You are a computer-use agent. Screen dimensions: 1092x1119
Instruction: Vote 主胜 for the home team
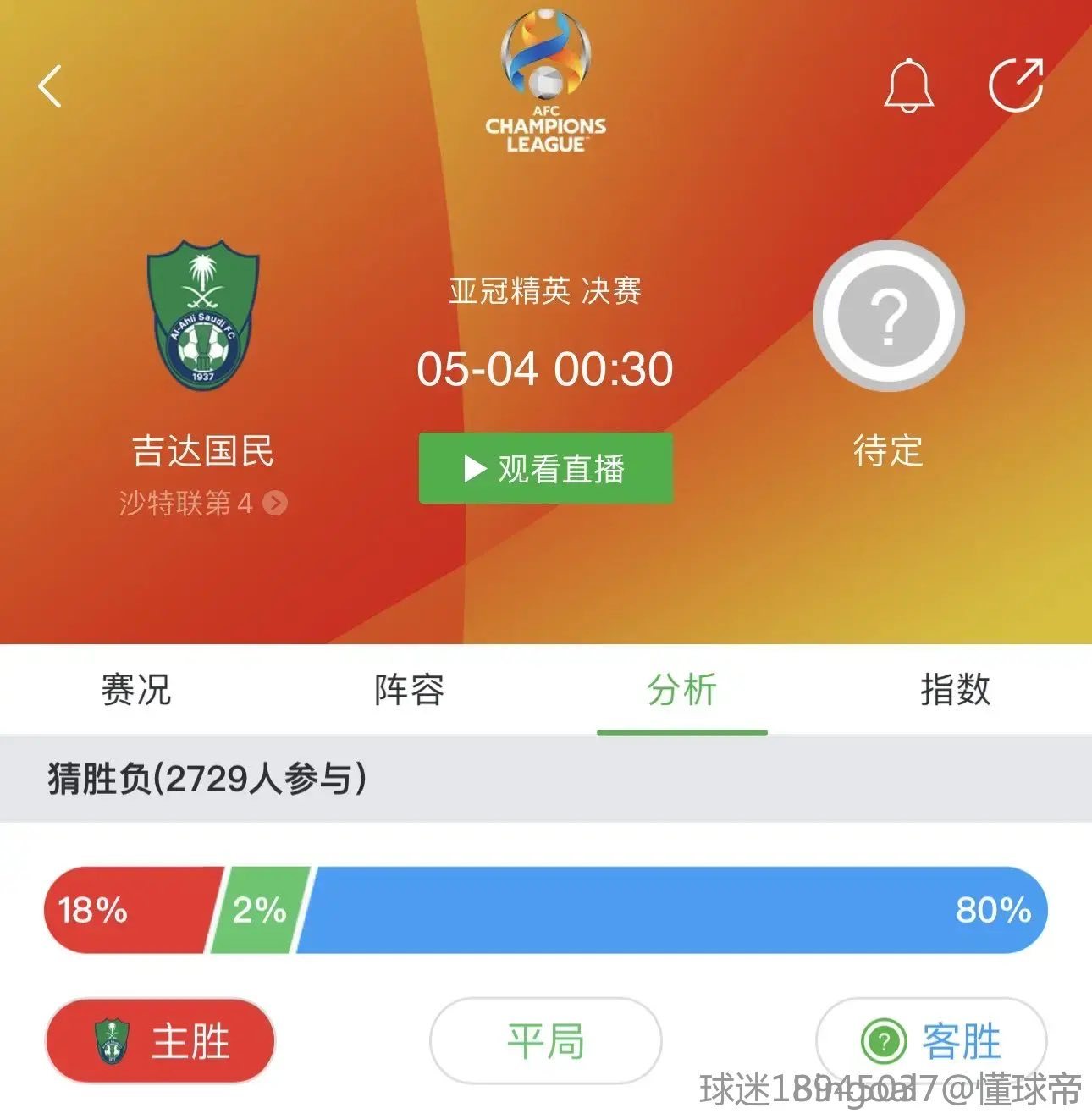pyautogui.click(x=163, y=1042)
